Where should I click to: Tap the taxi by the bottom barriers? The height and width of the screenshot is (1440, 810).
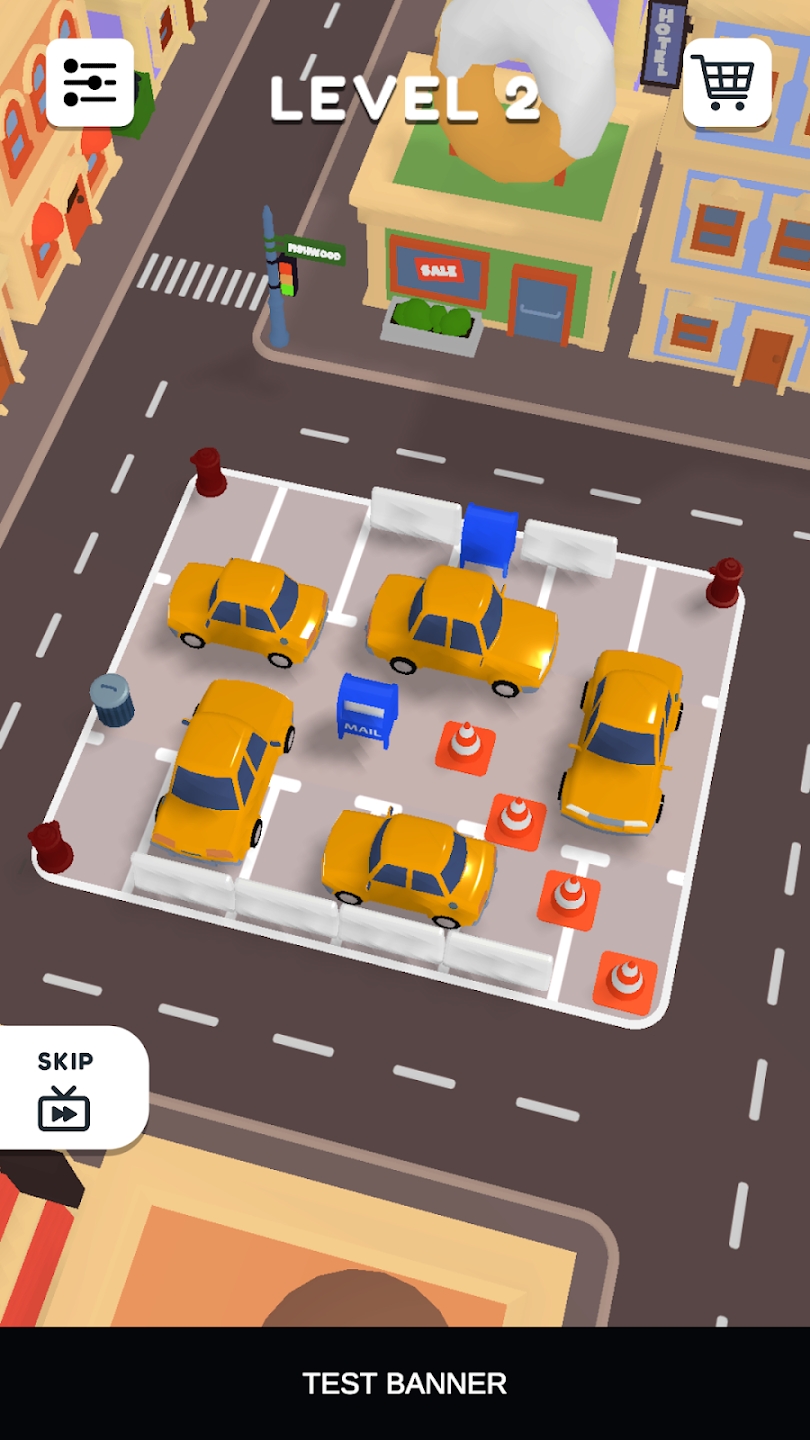coord(409,866)
